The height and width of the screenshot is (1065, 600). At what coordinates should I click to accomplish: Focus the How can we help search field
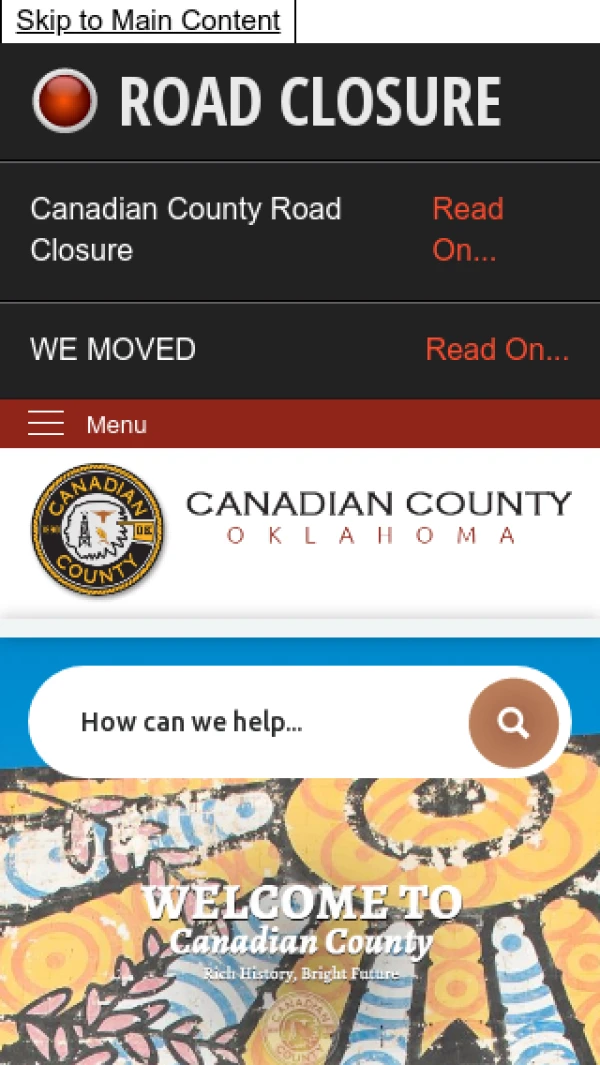(x=250, y=722)
